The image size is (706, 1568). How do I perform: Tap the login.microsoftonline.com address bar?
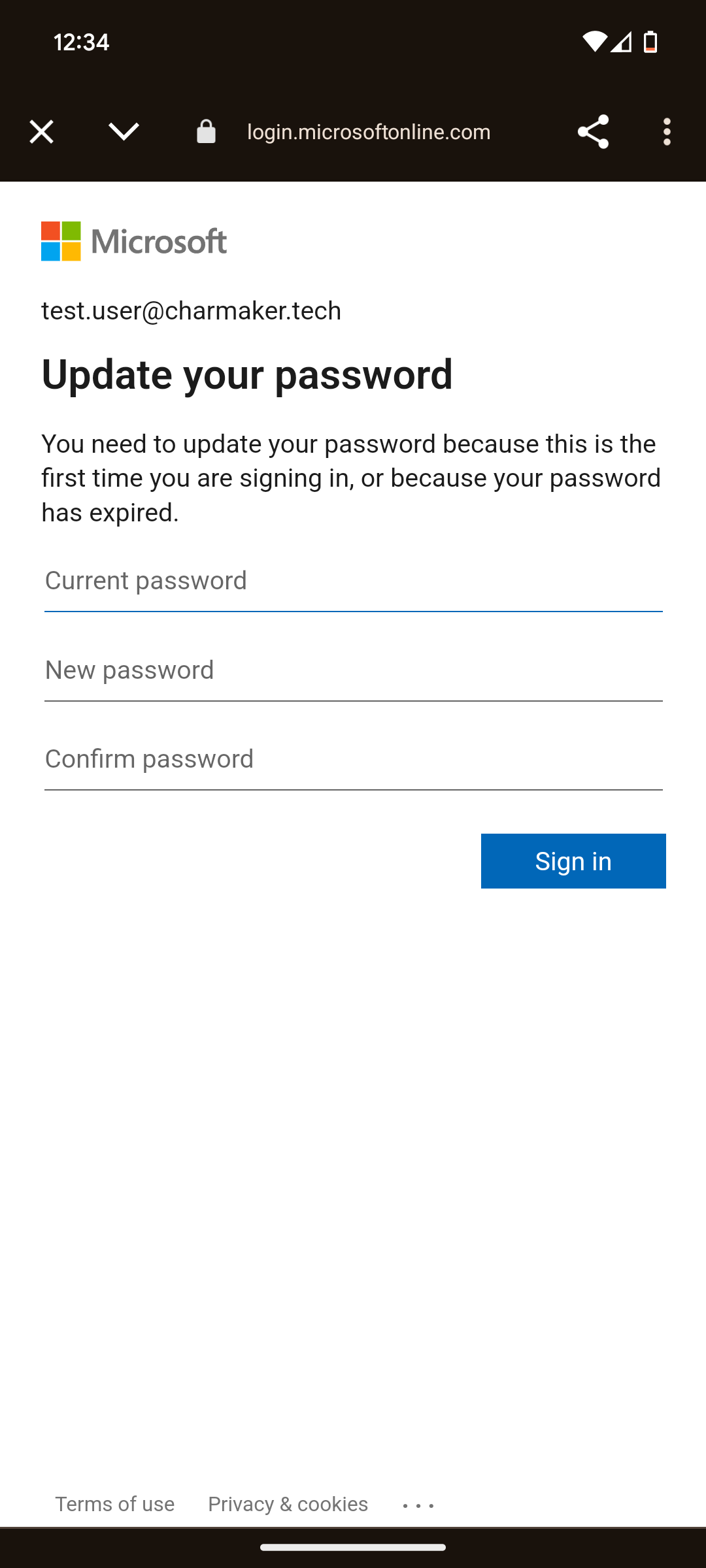click(369, 132)
